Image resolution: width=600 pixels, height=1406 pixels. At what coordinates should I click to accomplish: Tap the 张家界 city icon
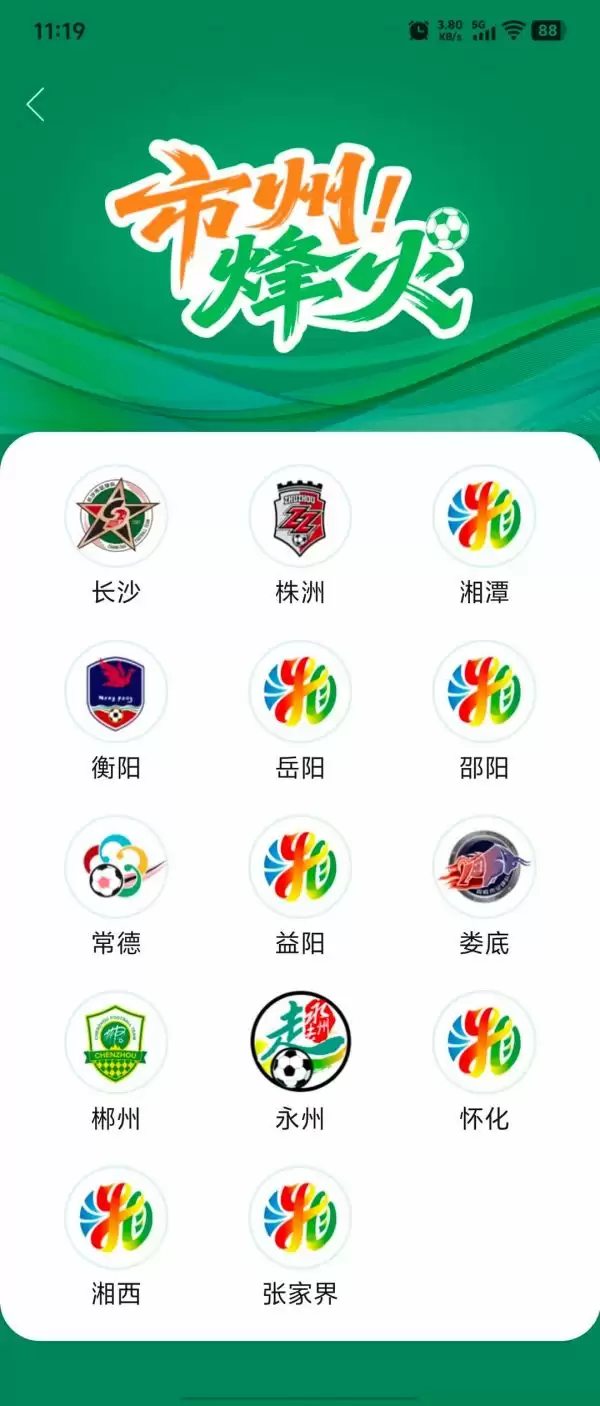[x=300, y=1218]
